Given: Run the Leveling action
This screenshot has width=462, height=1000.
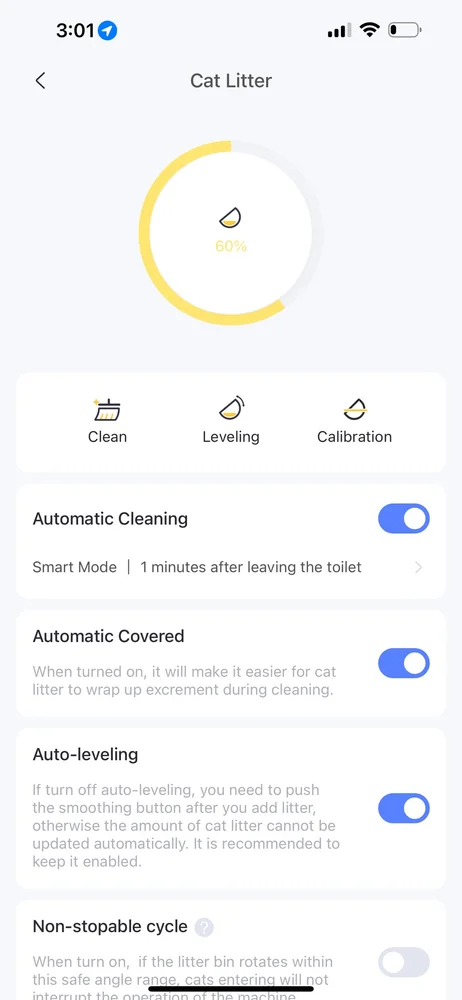Looking at the screenshot, I should (x=231, y=421).
